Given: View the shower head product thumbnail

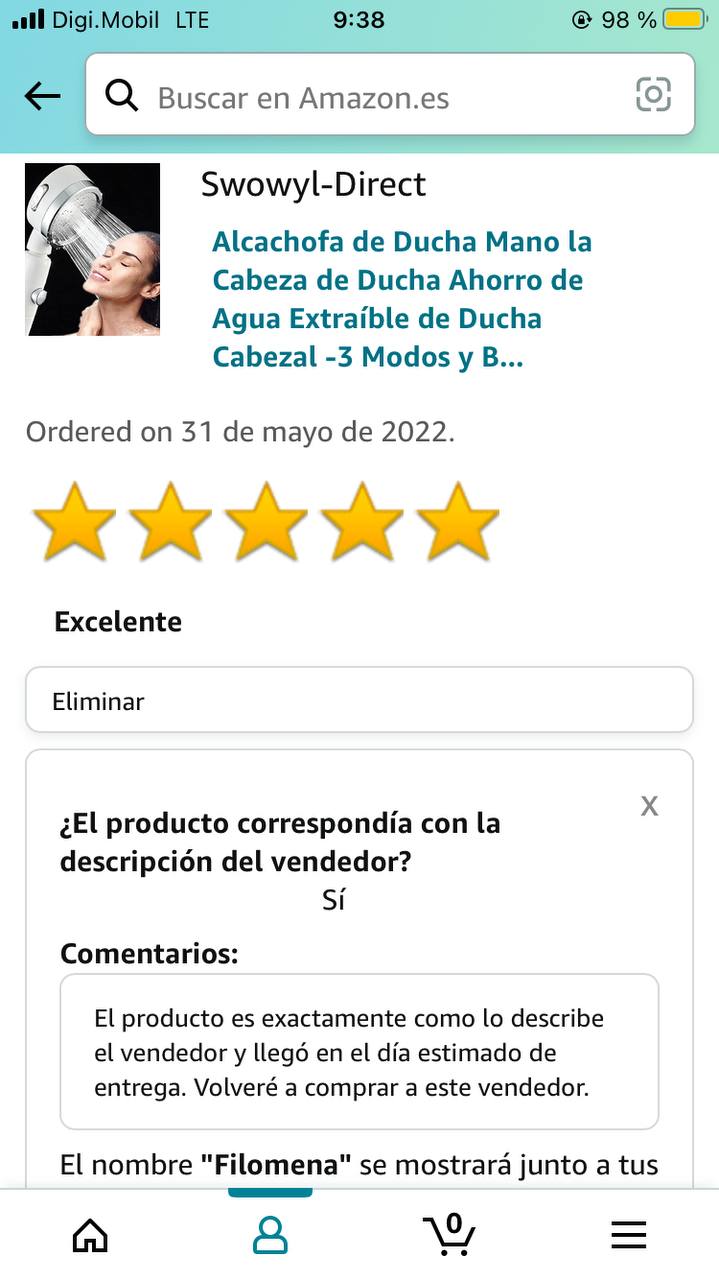Looking at the screenshot, I should (92, 249).
